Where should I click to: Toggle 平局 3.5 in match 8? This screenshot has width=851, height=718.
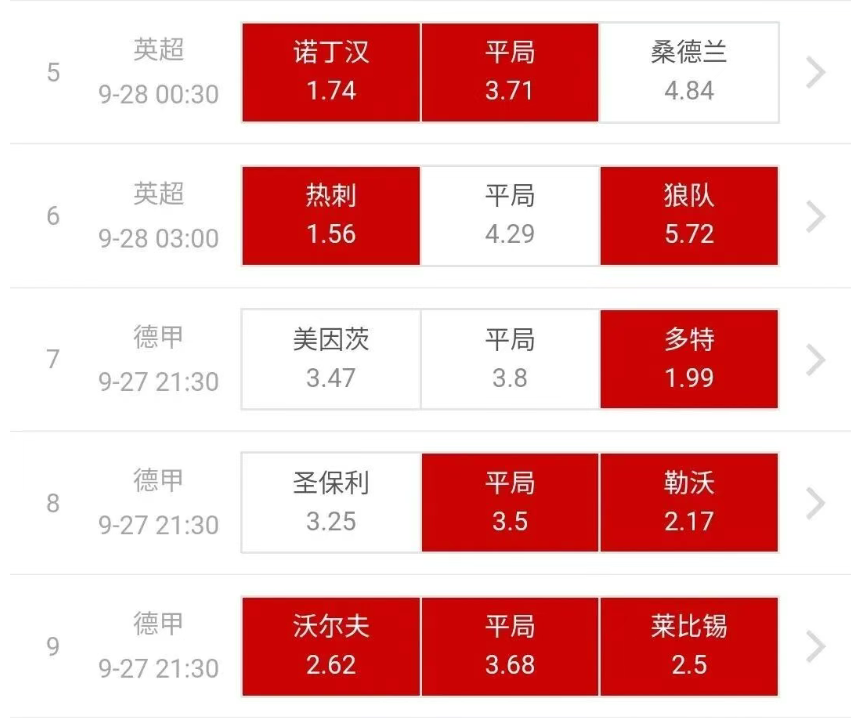pos(510,503)
